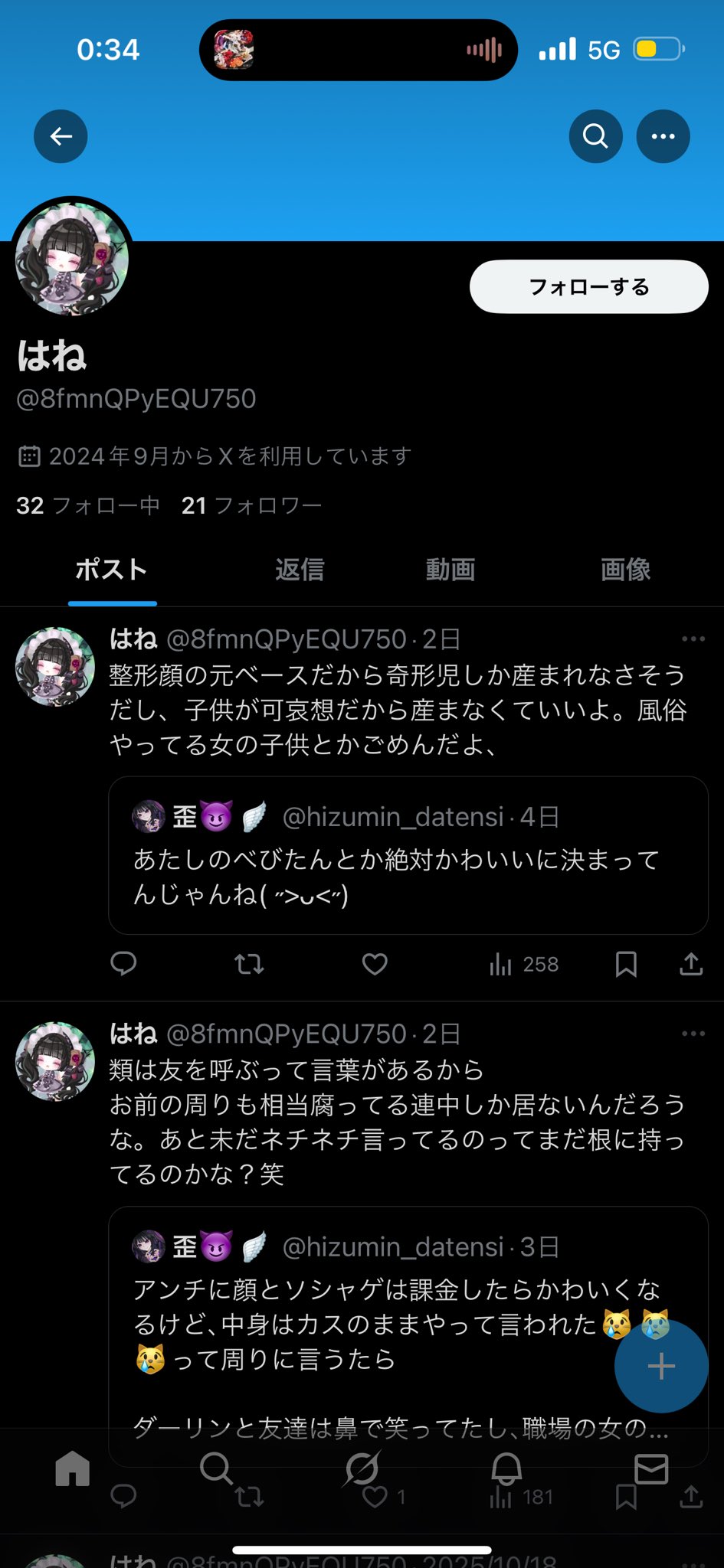Bookmark the post with 258 views
Image resolution: width=724 pixels, height=1568 pixels.
click(626, 964)
